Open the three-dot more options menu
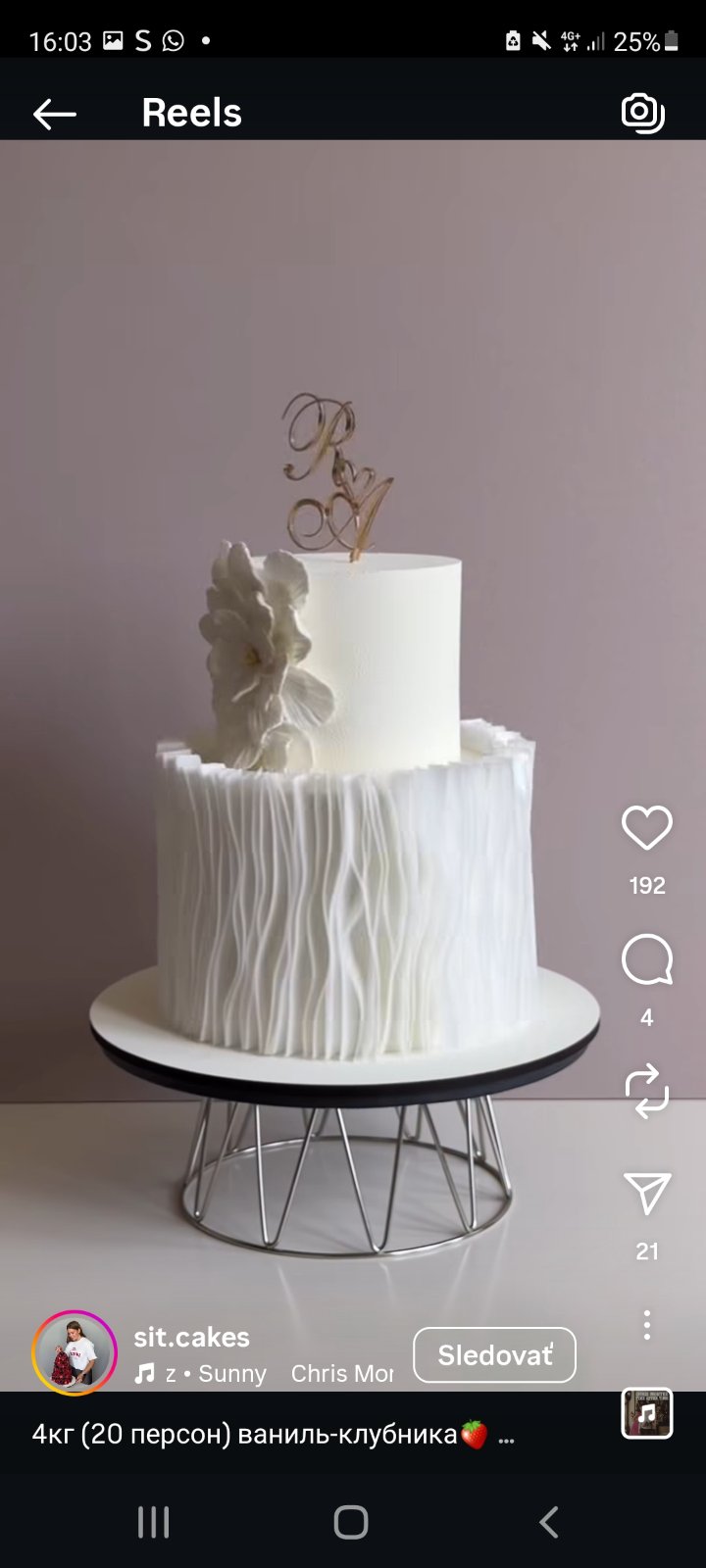Screen dimensions: 706x1568 pyautogui.click(x=646, y=1325)
